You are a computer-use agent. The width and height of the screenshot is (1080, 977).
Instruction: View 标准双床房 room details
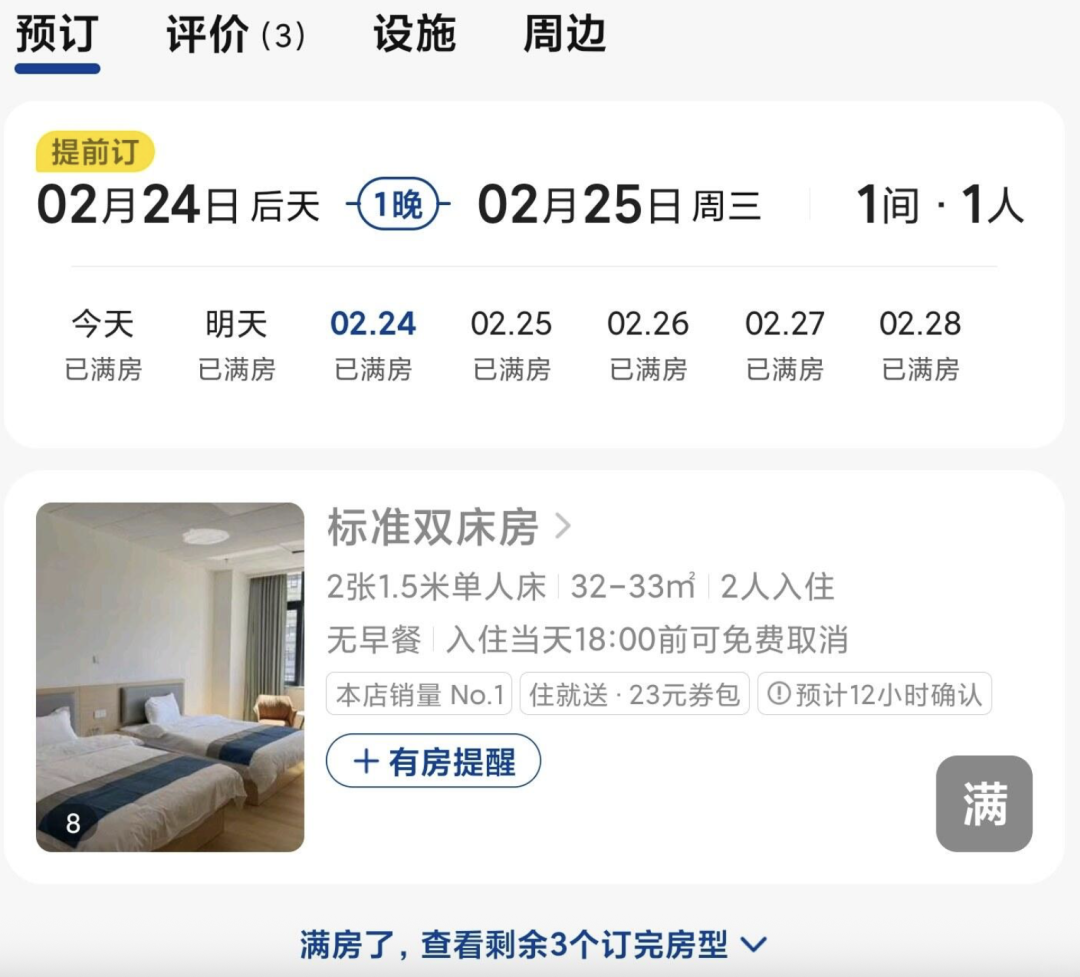coord(449,527)
